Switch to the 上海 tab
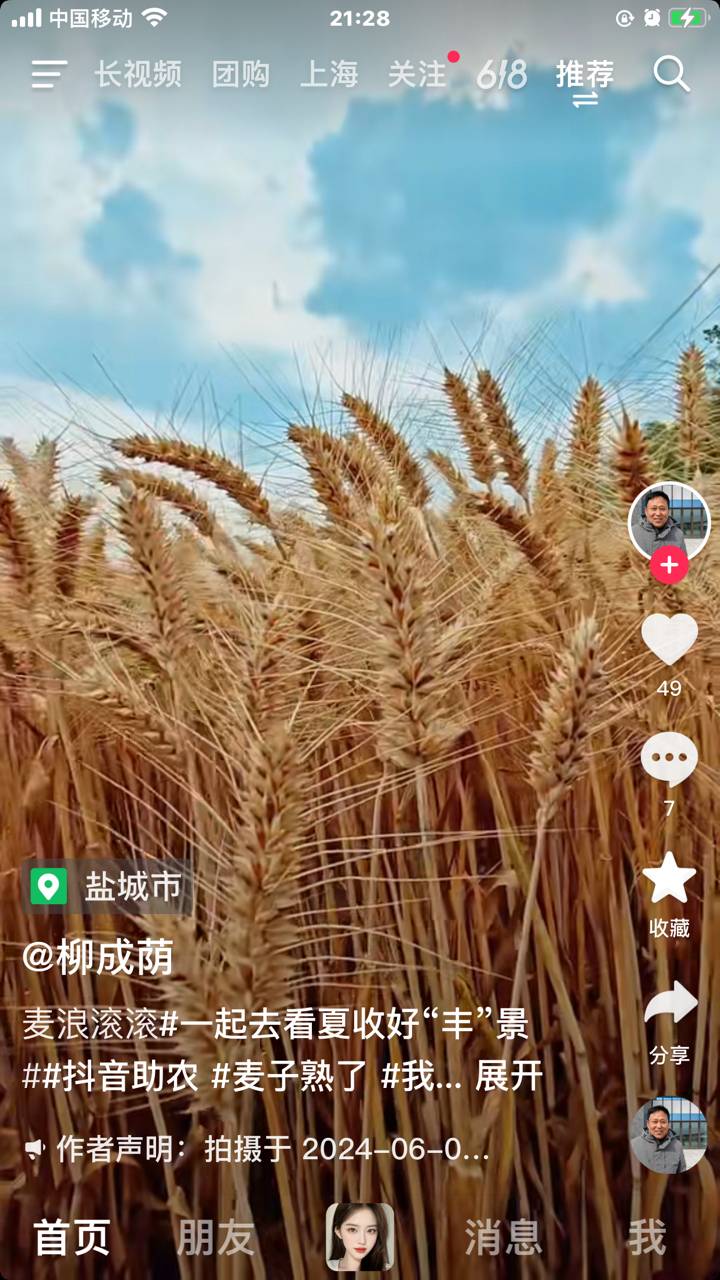Screen dimensions: 720x1280 click(x=329, y=74)
